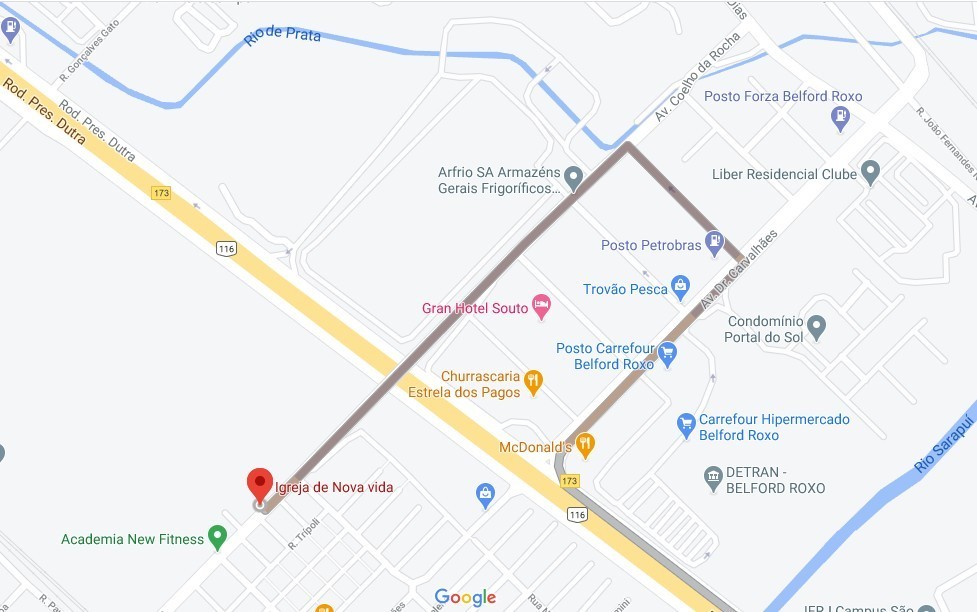Image resolution: width=977 pixels, height=612 pixels.
Task: Select the Posto Forza Belford Roxo marker
Action: pos(841,118)
